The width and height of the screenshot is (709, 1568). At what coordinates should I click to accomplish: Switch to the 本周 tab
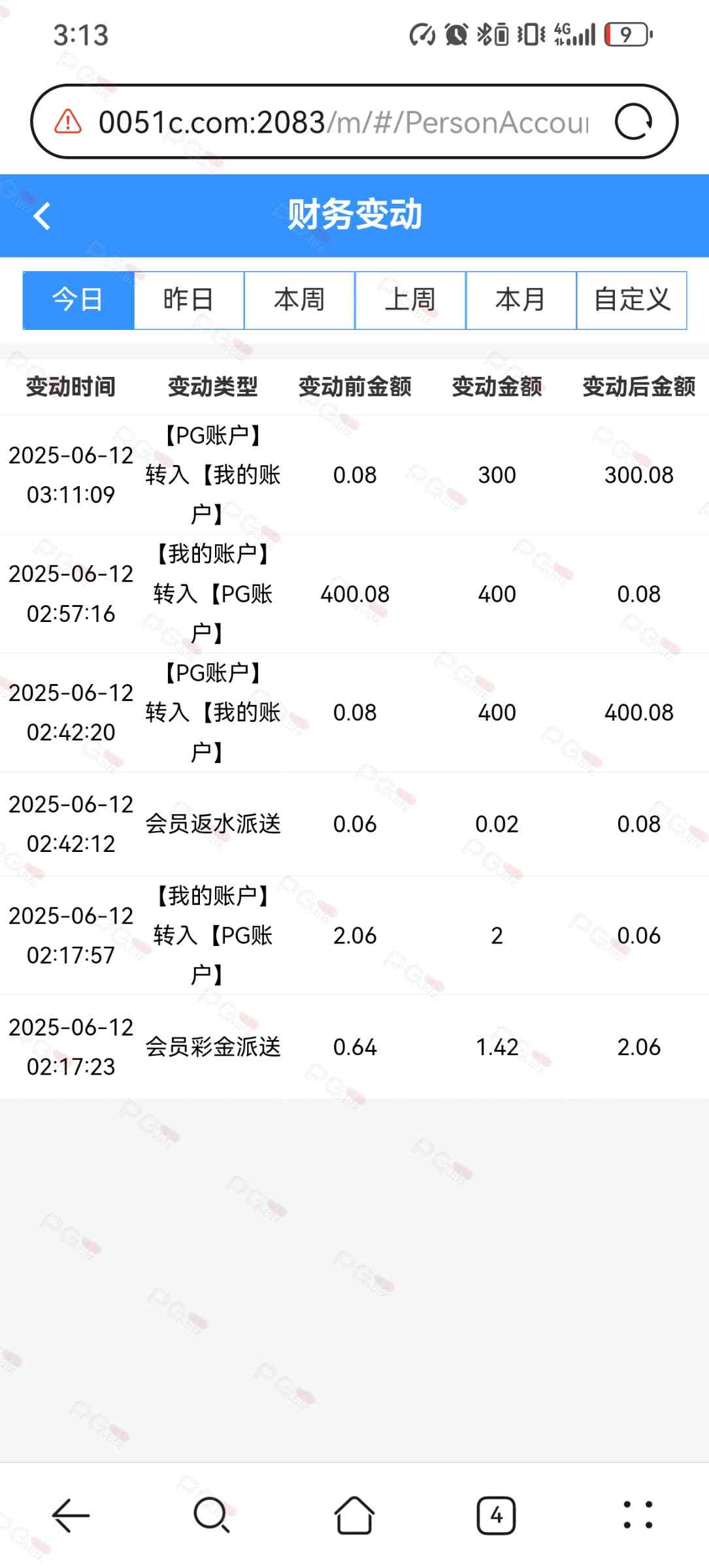(299, 300)
